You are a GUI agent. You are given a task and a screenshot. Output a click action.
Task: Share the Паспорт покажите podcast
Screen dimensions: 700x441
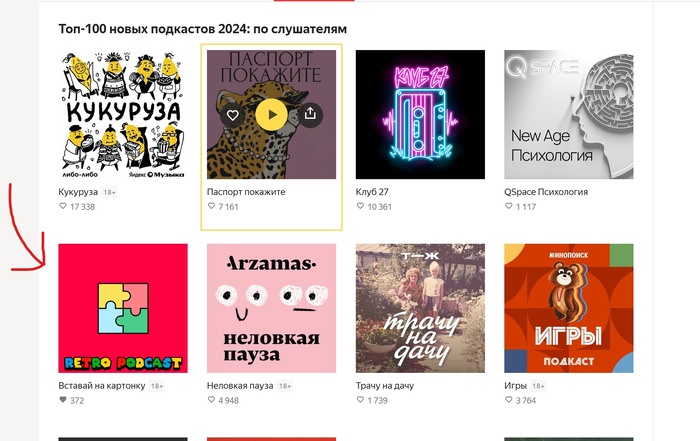310,114
